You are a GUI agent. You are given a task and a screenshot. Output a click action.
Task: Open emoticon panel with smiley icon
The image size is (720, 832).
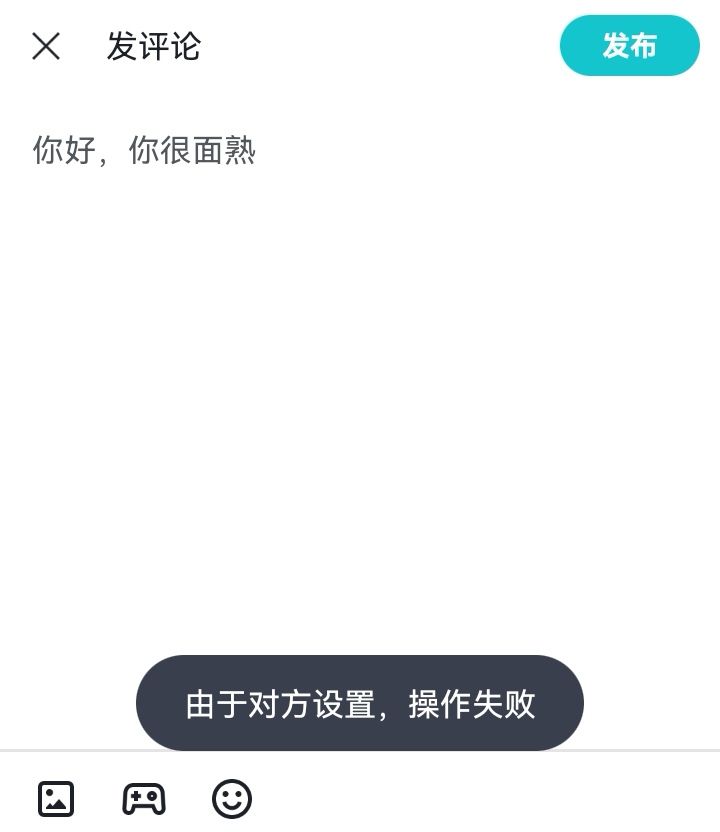pos(232,799)
